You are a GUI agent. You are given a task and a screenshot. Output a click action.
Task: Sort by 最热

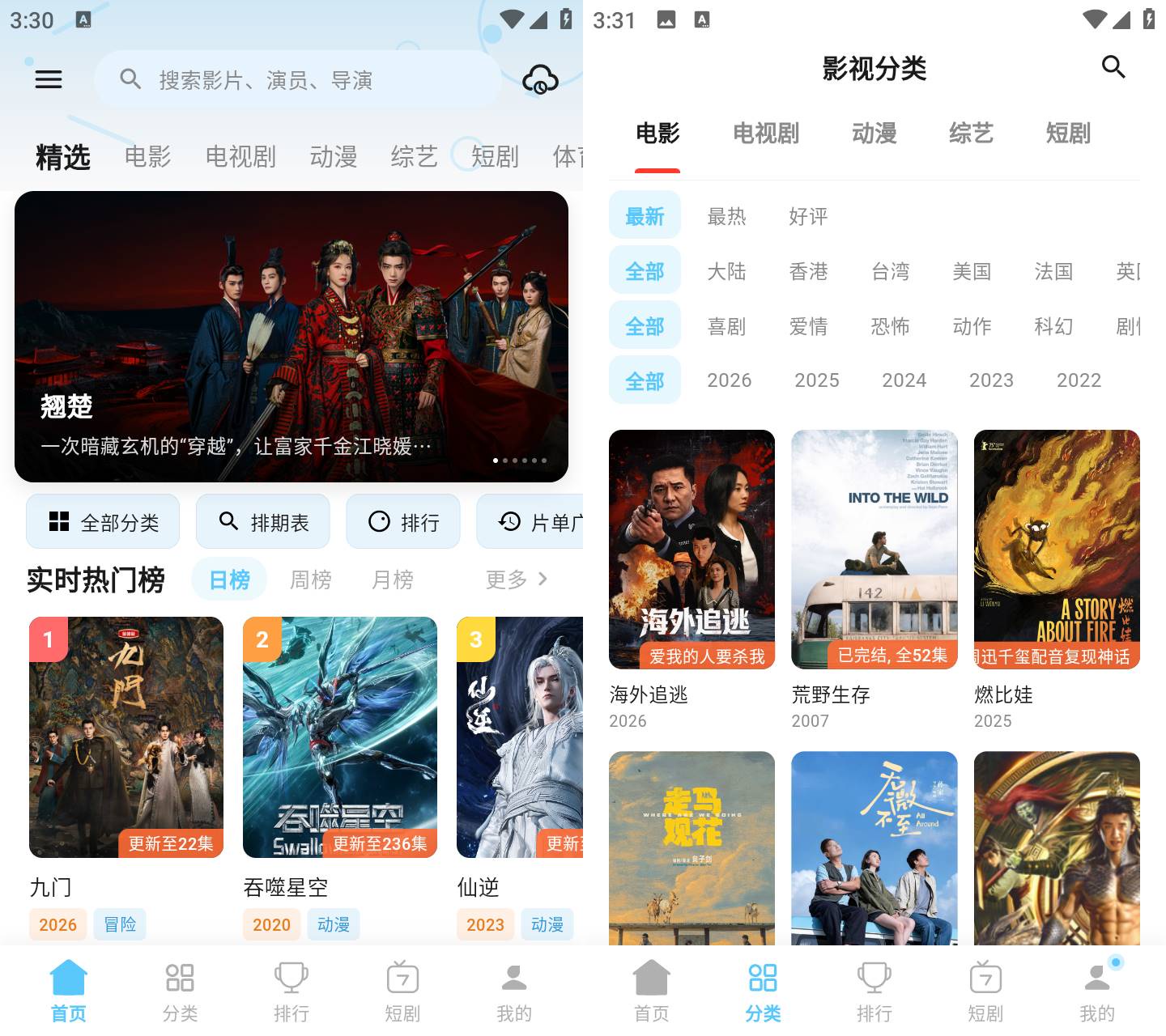(x=726, y=216)
